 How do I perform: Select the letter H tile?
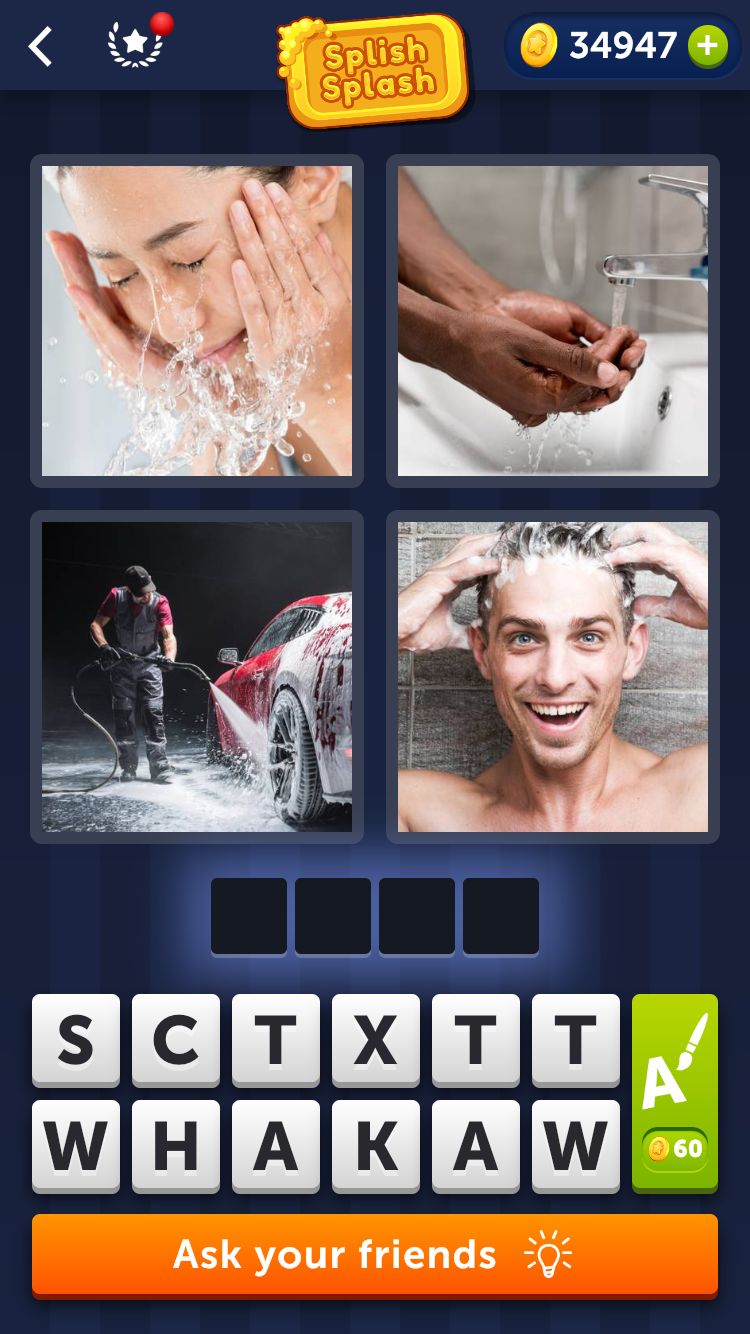(176, 1146)
